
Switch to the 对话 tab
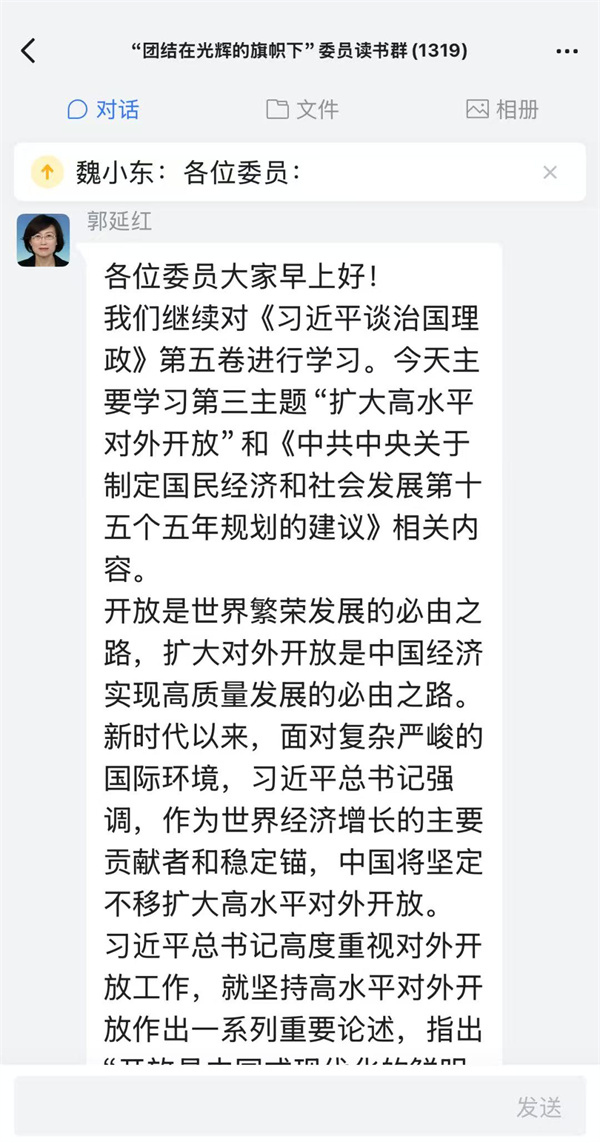point(103,110)
